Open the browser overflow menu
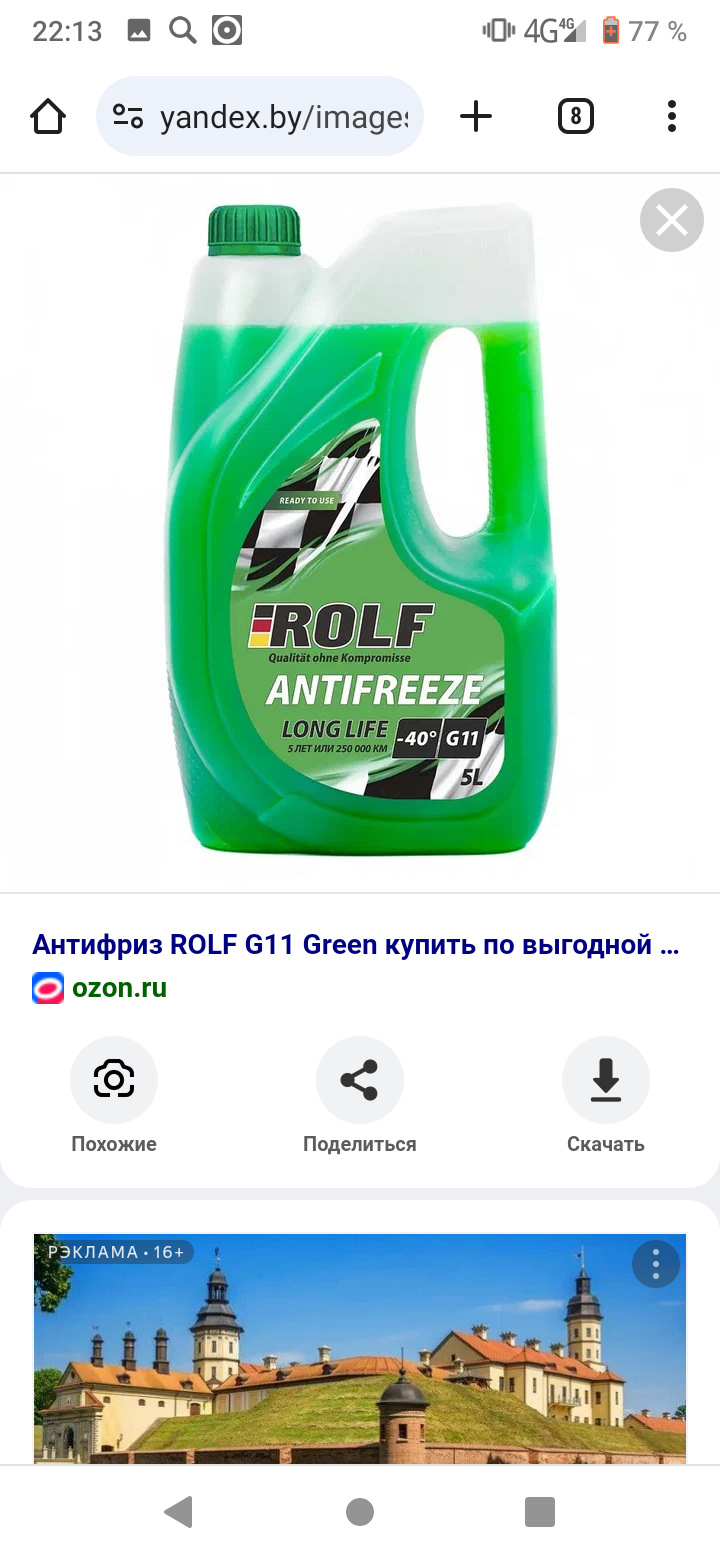The width and height of the screenshot is (720, 1560). [x=672, y=118]
